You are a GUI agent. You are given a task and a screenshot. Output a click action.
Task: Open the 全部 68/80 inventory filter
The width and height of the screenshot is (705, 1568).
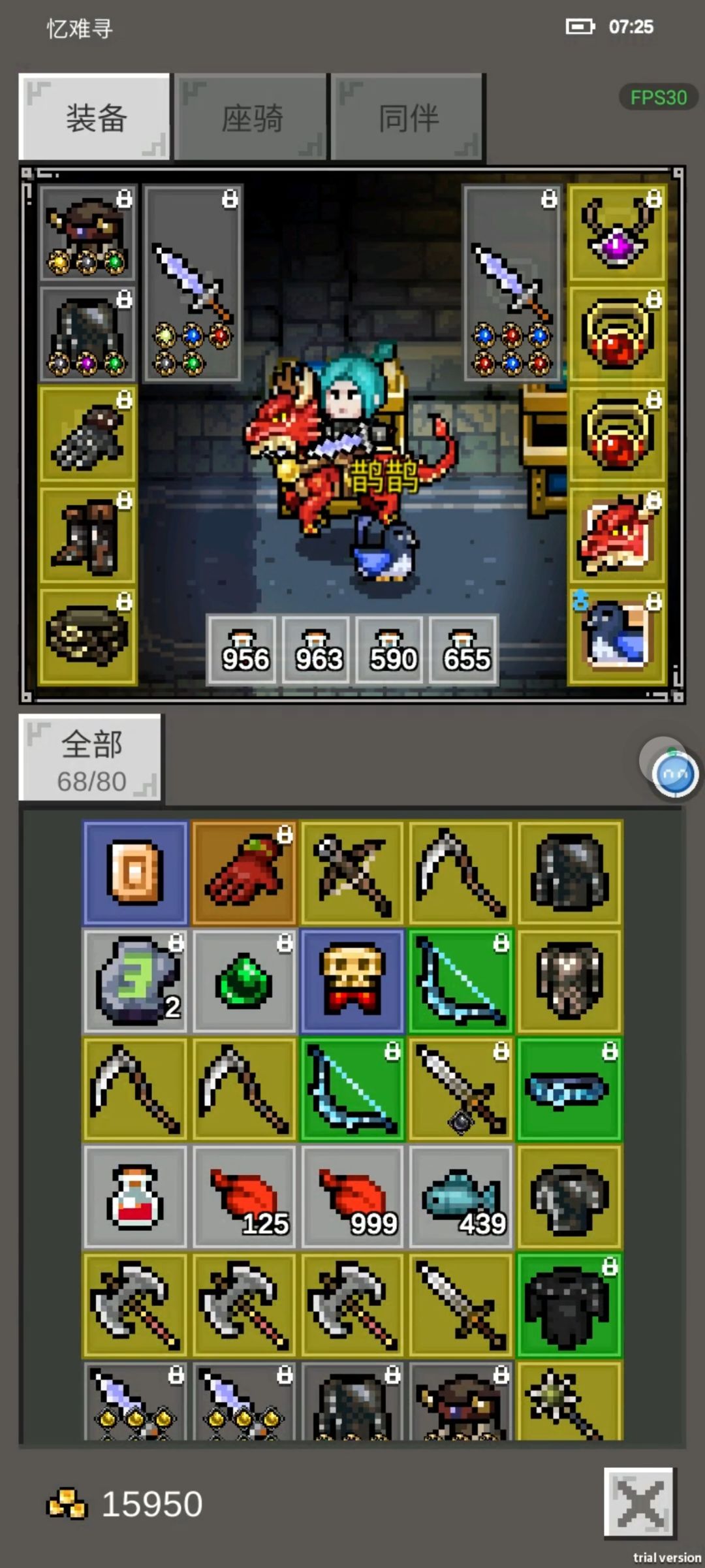(x=90, y=758)
